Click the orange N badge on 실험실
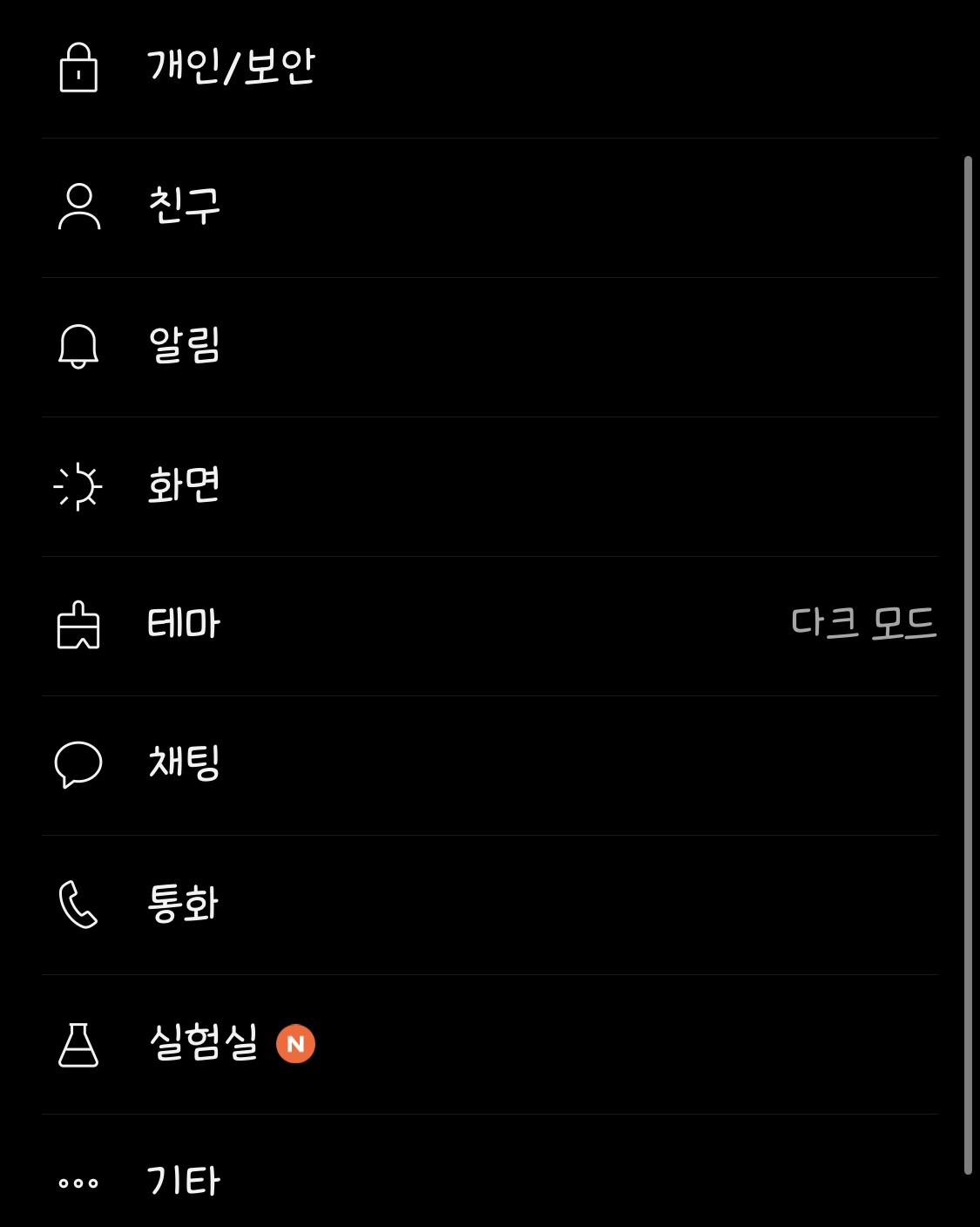The width and height of the screenshot is (980, 1227). [x=294, y=1044]
